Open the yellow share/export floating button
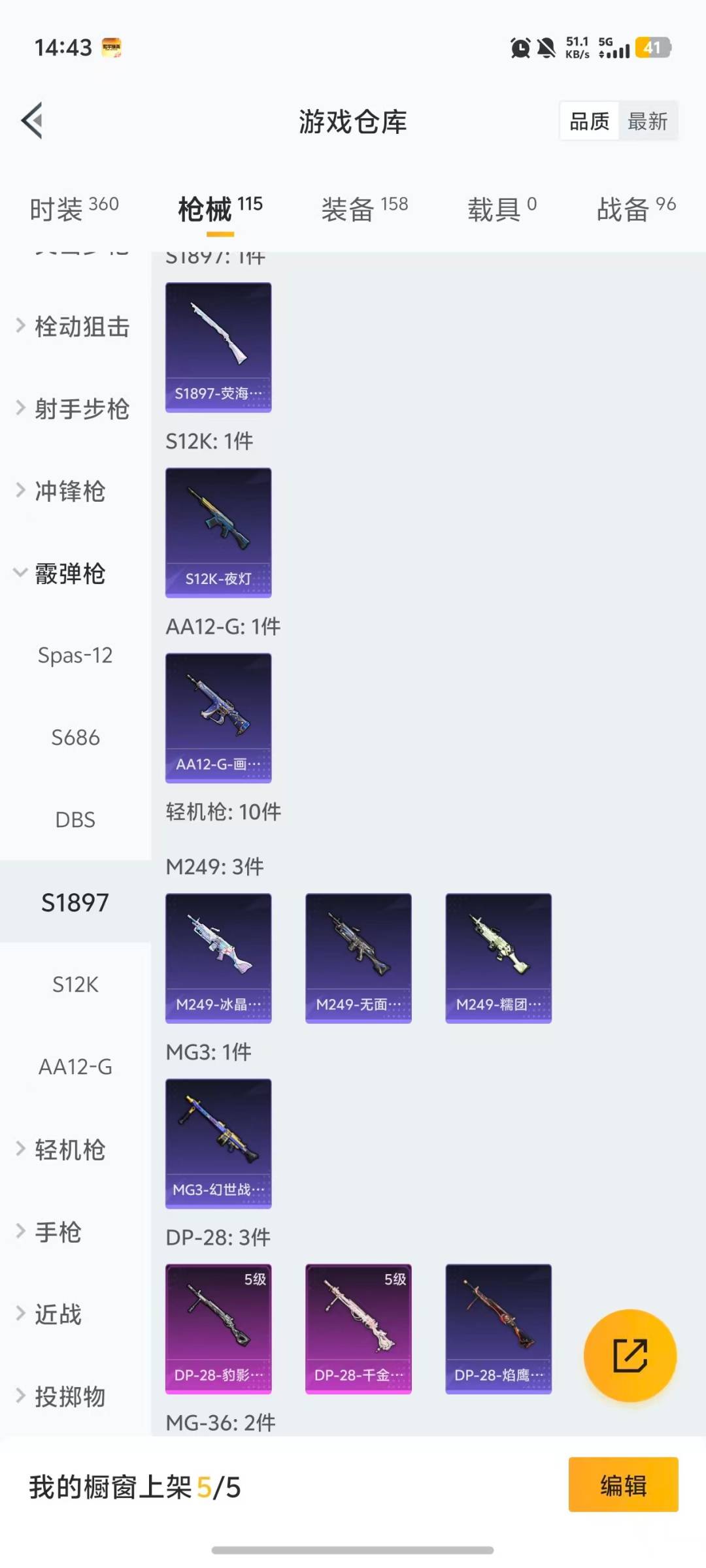 coord(630,1356)
